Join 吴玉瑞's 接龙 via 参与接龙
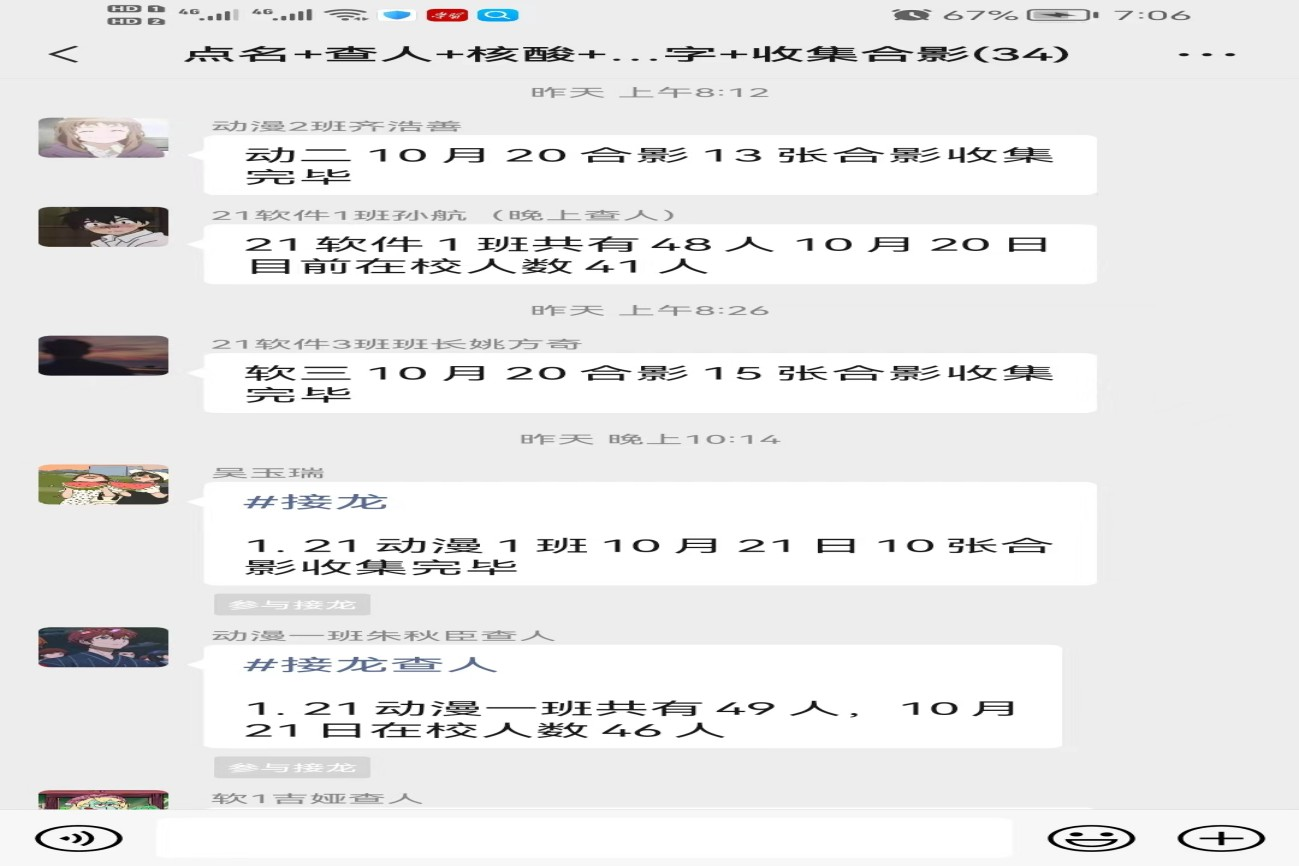This screenshot has width=1299, height=866. tap(292, 605)
